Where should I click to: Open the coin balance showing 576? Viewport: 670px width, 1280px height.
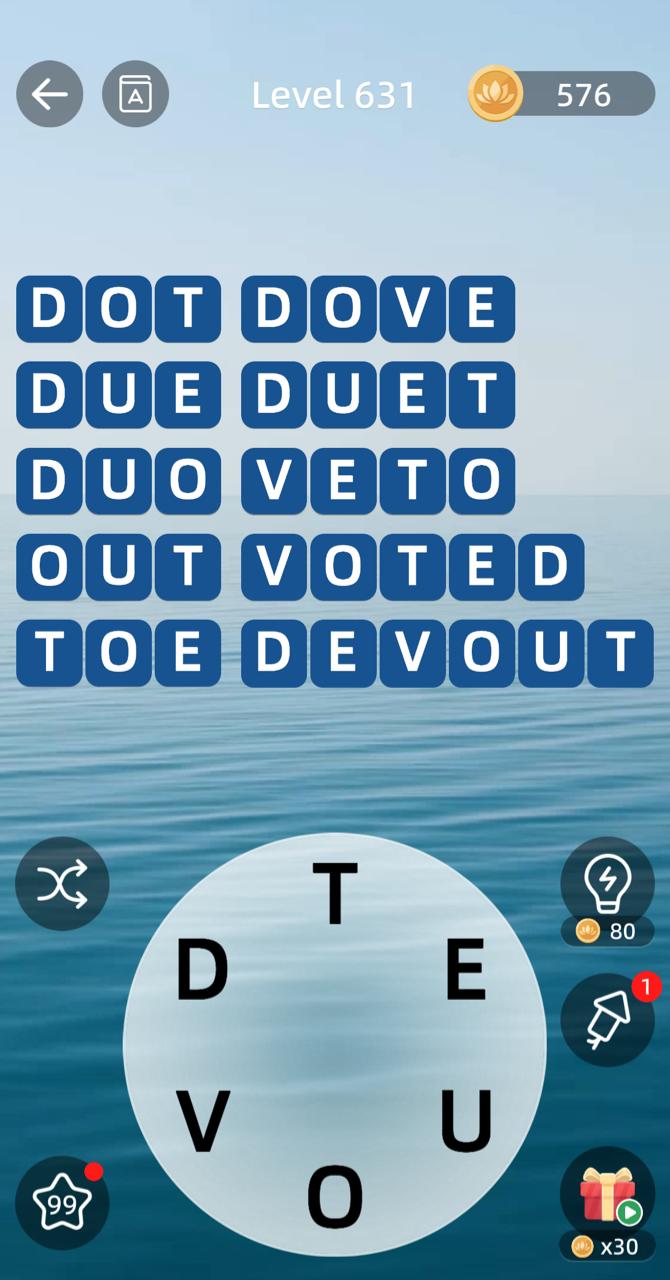coord(562,95)
